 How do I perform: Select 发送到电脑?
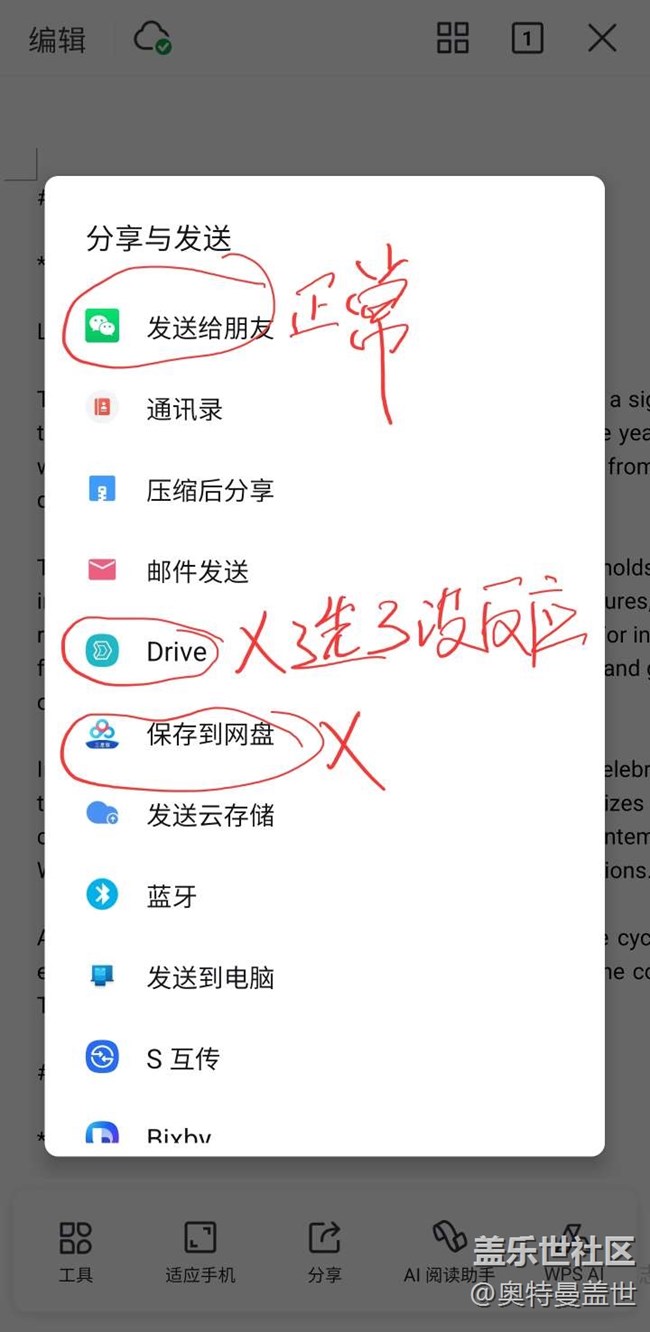pos(324,977)
